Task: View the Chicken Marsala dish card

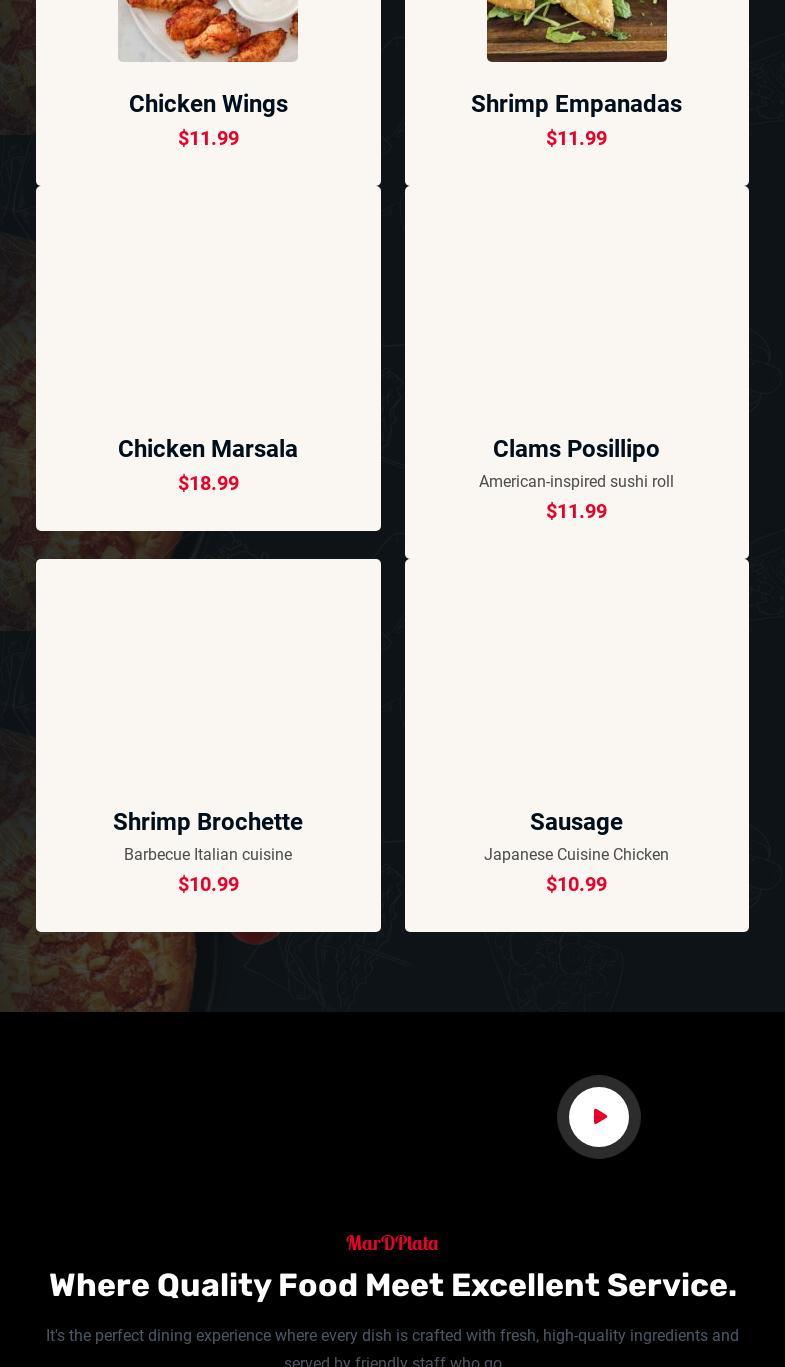Action: (208, 449)
